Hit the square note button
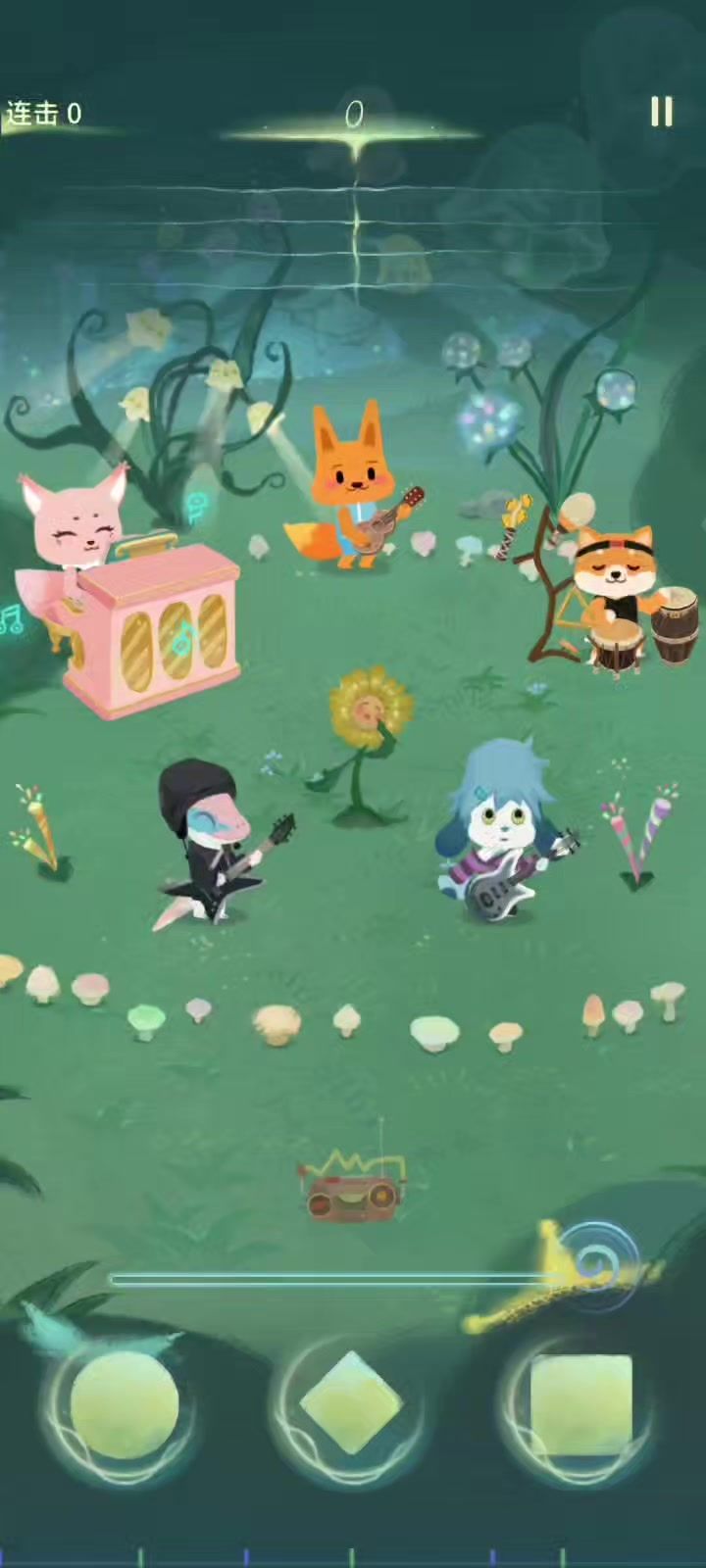 tap(580, 1405)
